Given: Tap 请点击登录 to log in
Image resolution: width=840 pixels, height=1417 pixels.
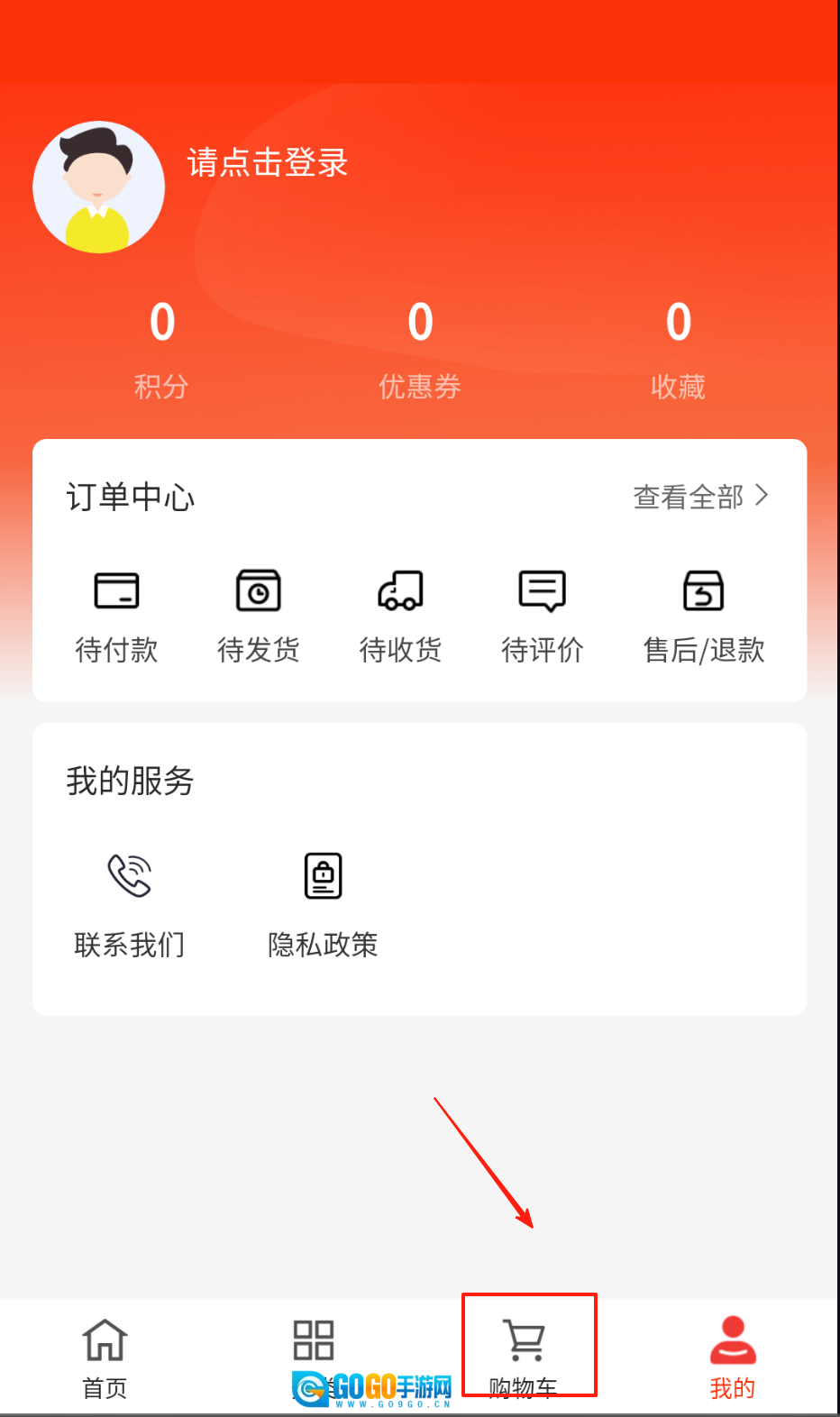Looking at the screenshot, I should click(268, 163).
